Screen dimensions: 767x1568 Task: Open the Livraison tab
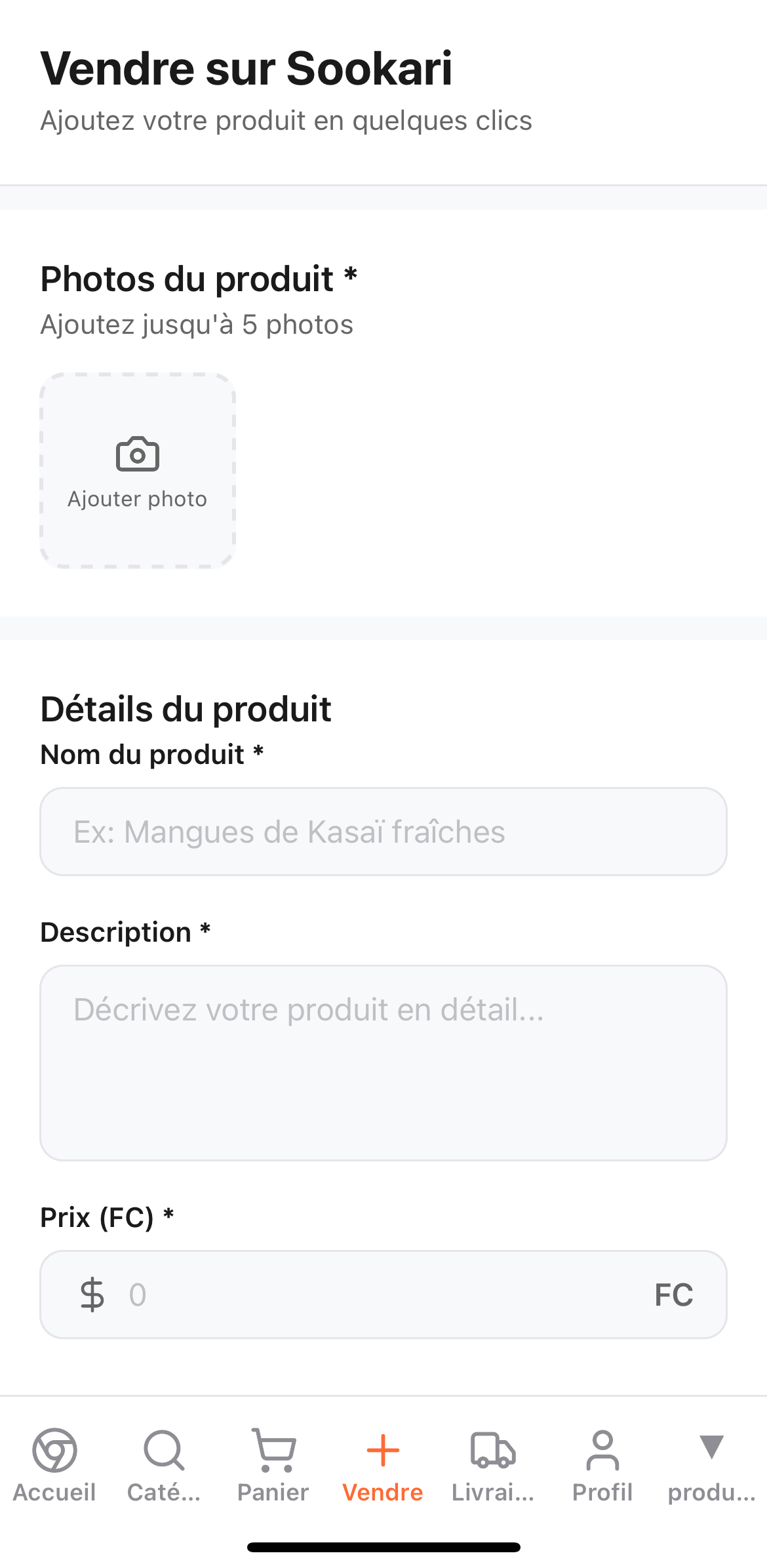[x=493, y=1465]
